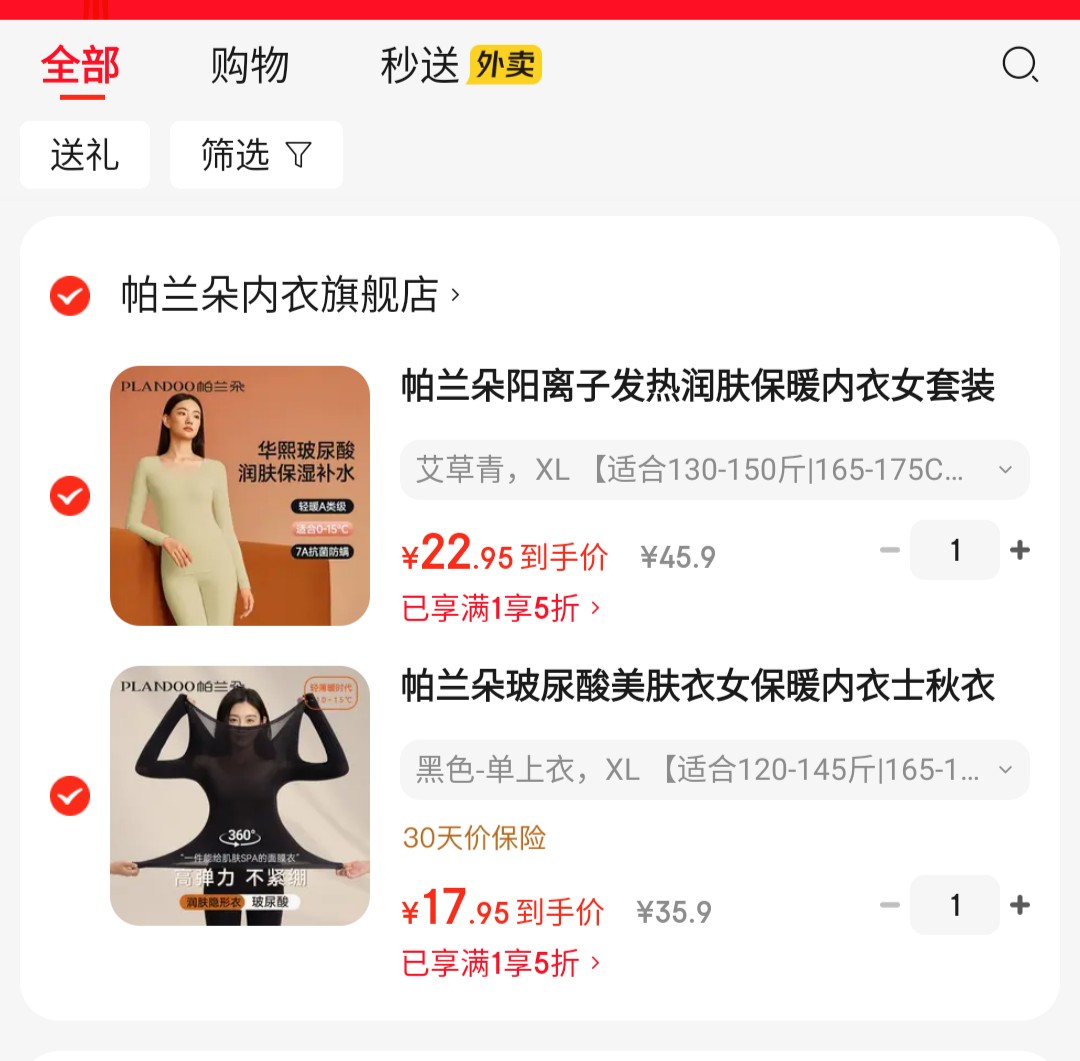Uncheck the 帕兰朵内衣旗舰店 store checkbox
This screenshot has height=1061, width=1080.
(70, 296)
